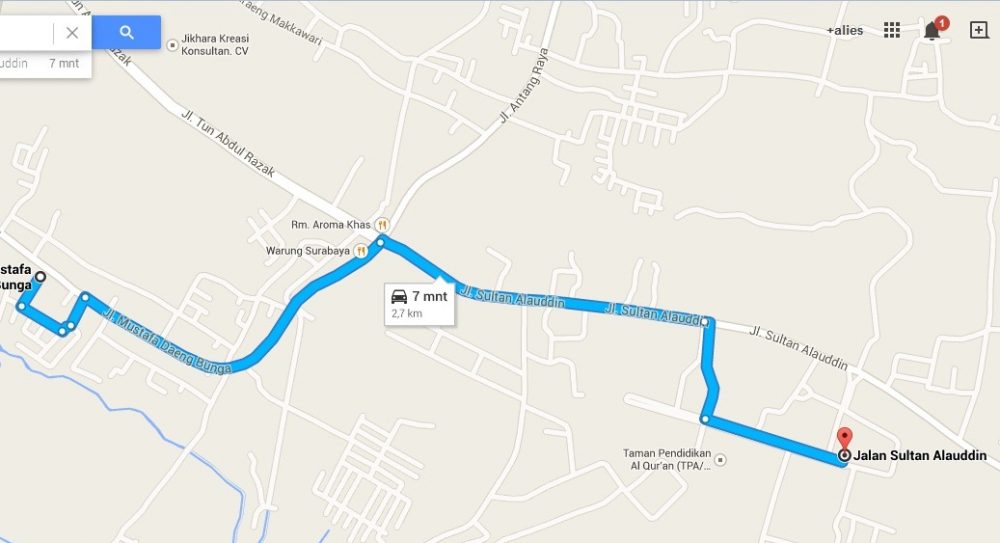Screen dimensions: 1000x543
Task: Open the Rm. Aroma Khas restaurant marker
Action: click(x=382, y=225)
